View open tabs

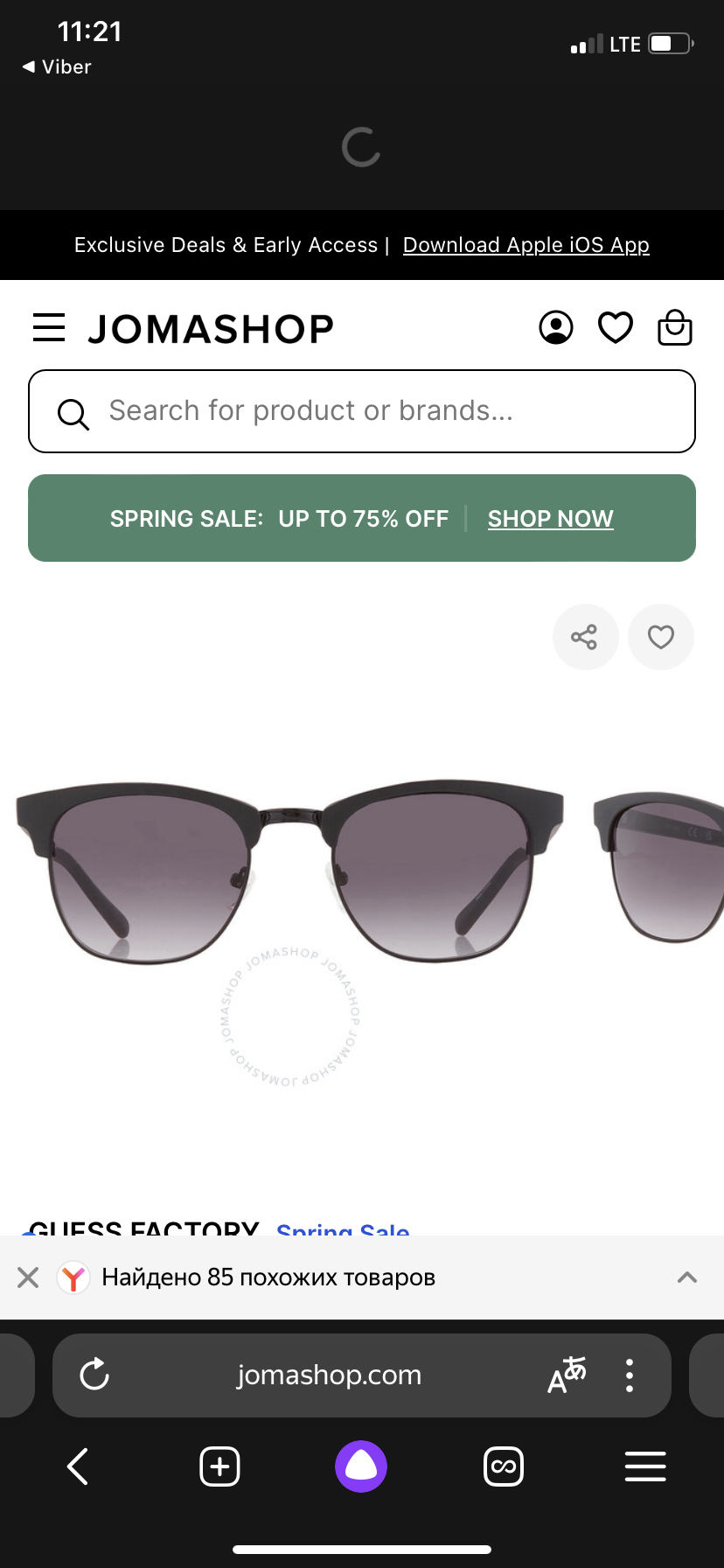pos(504,1466)
